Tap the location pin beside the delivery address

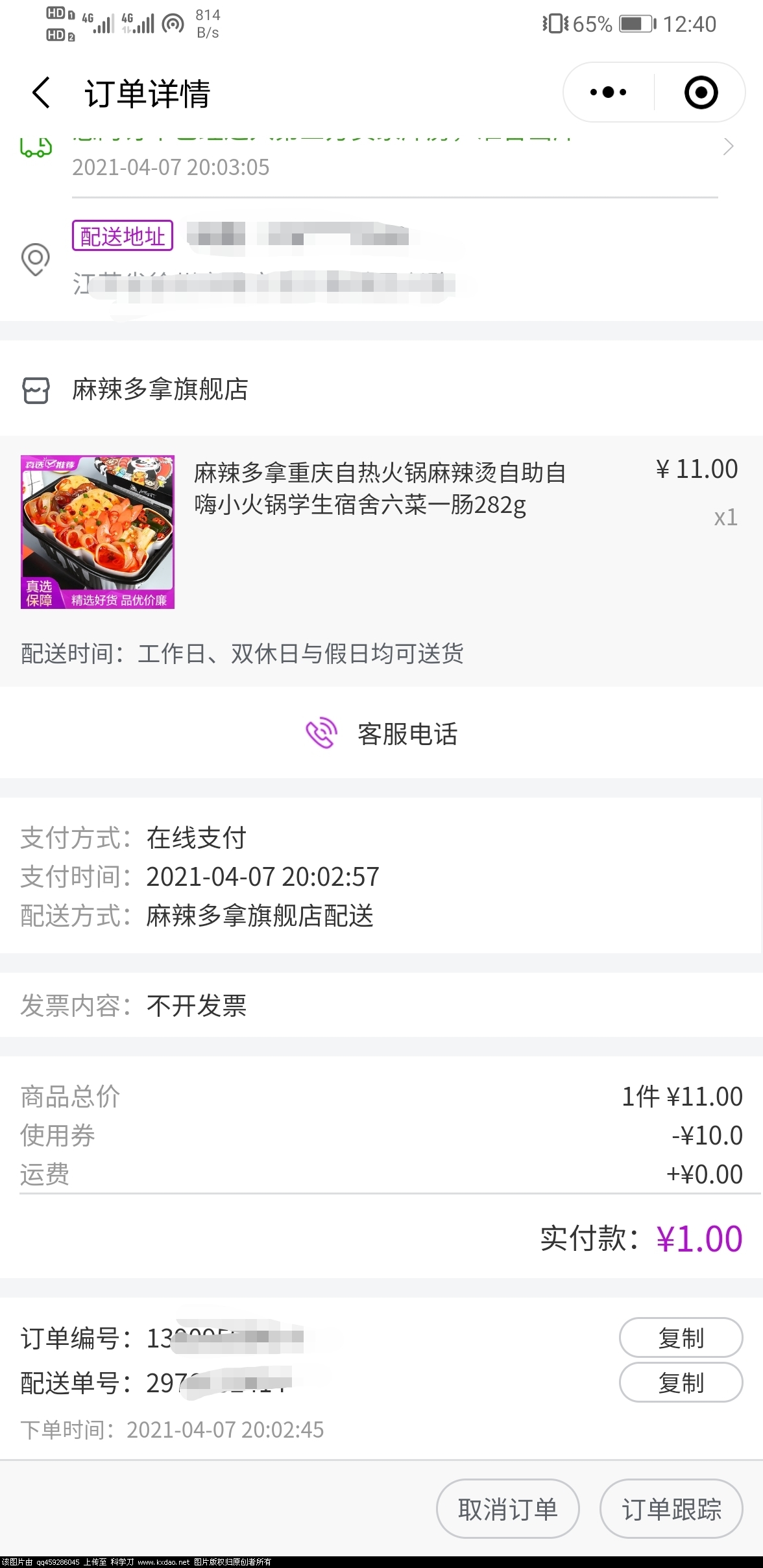(36, 259)
